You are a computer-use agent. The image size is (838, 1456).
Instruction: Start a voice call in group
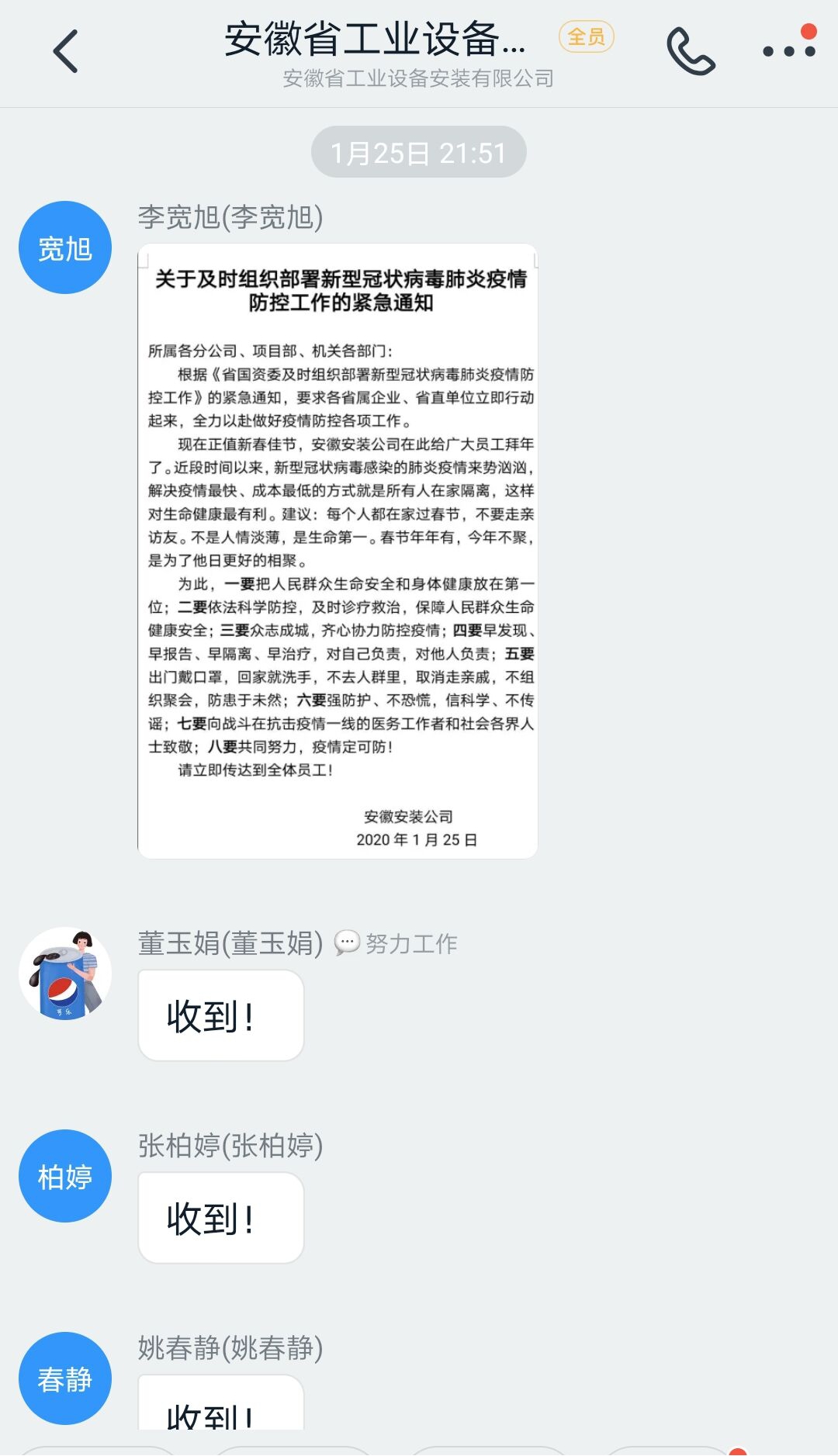click(690, 51)
